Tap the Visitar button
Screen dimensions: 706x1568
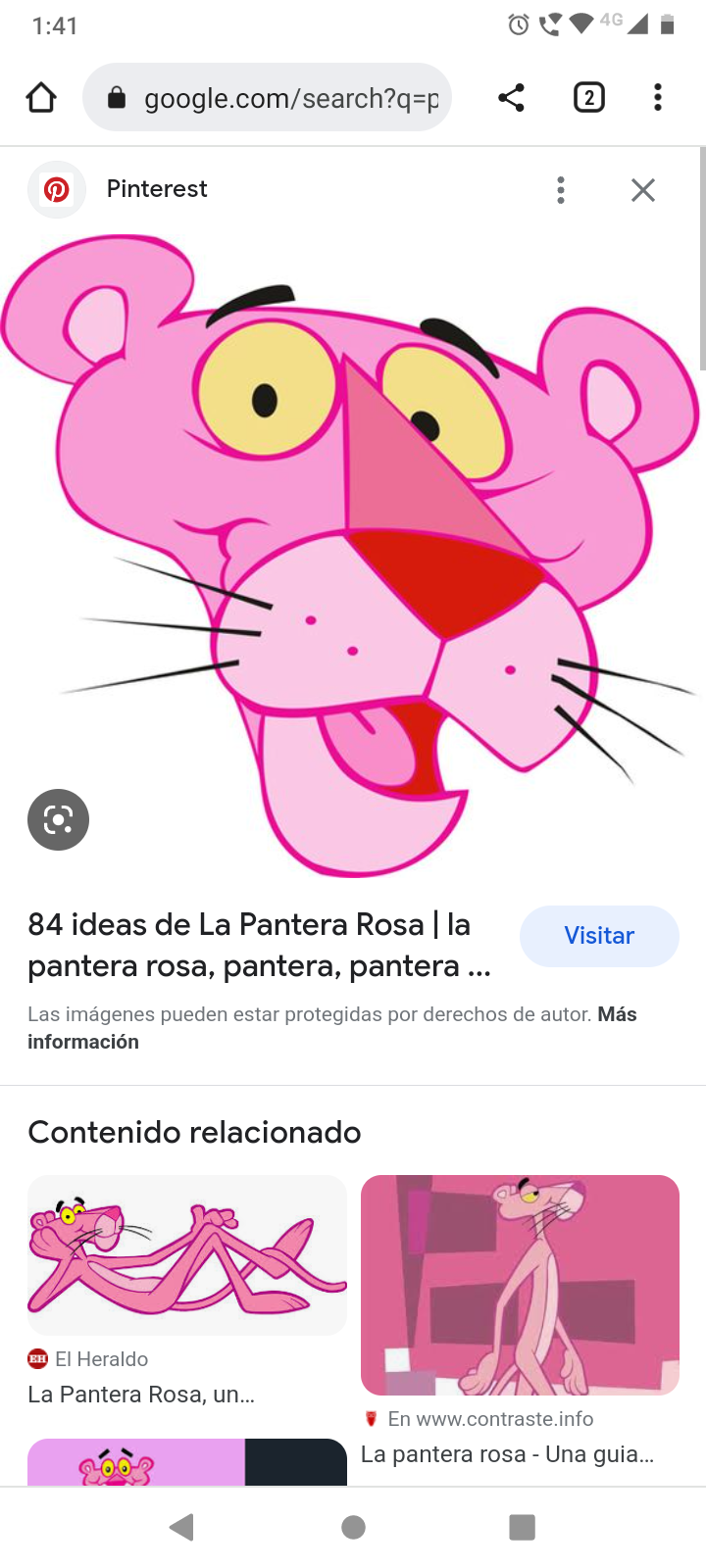(x=598, y=936)
